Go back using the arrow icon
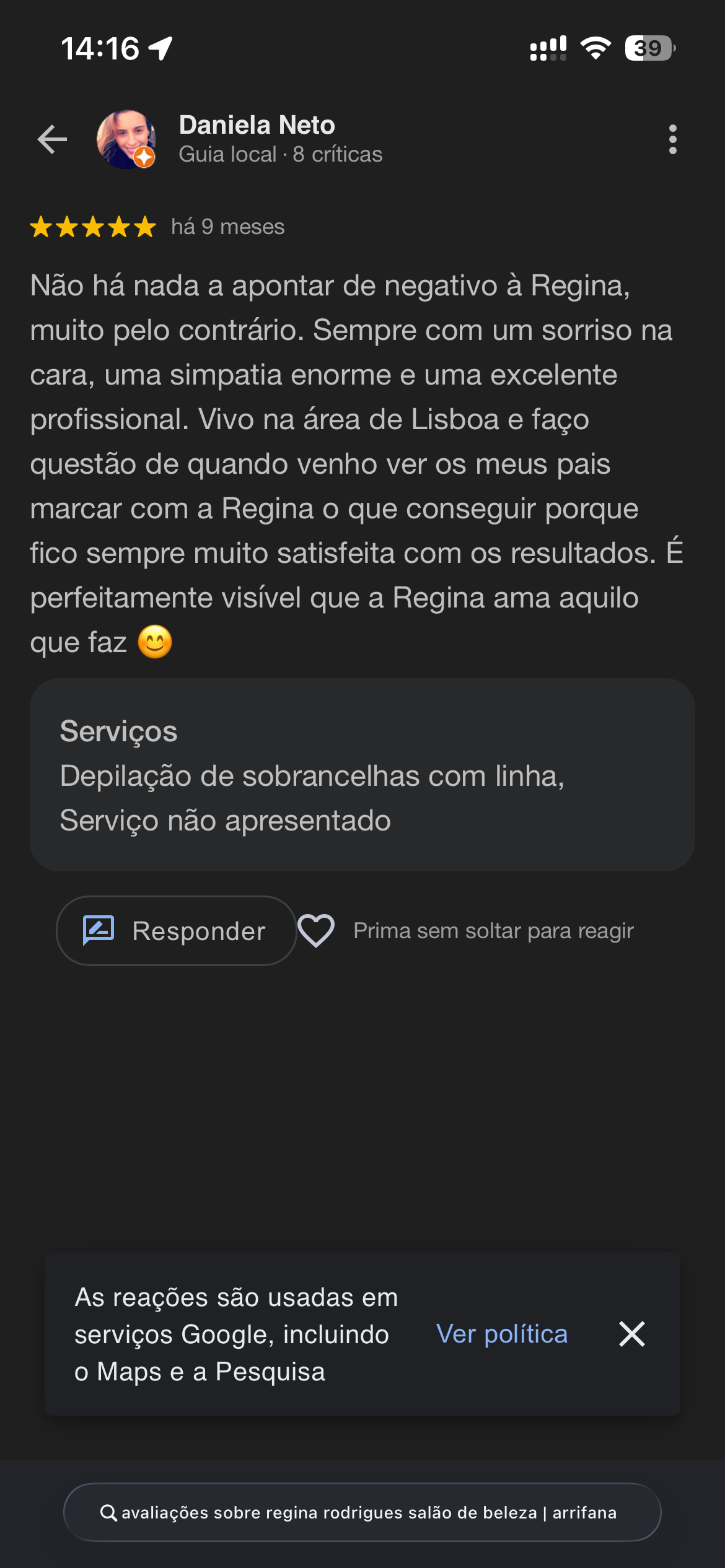 pos(52,139)
